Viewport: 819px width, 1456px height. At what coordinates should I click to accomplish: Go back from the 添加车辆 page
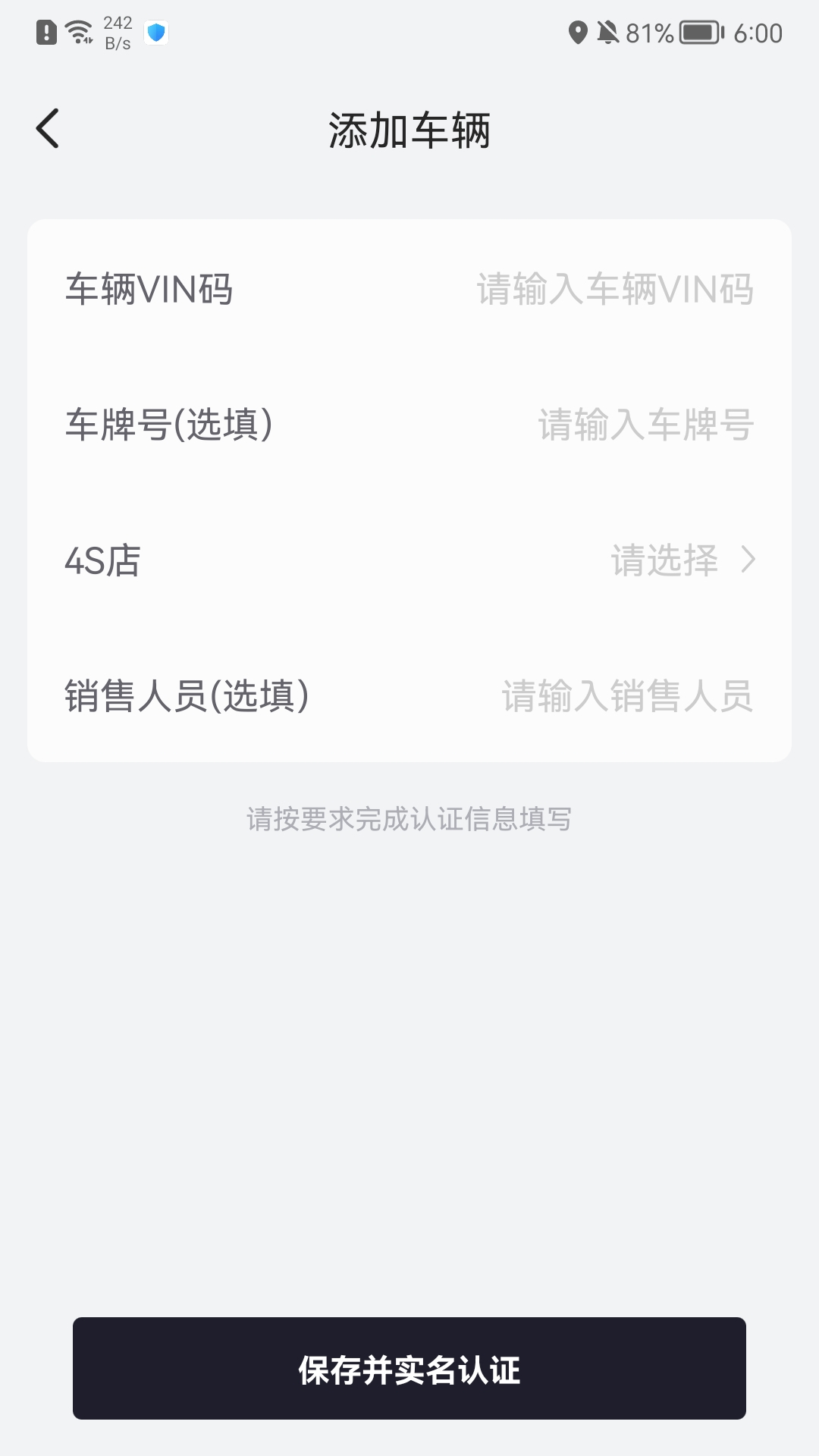coord(48,129)
